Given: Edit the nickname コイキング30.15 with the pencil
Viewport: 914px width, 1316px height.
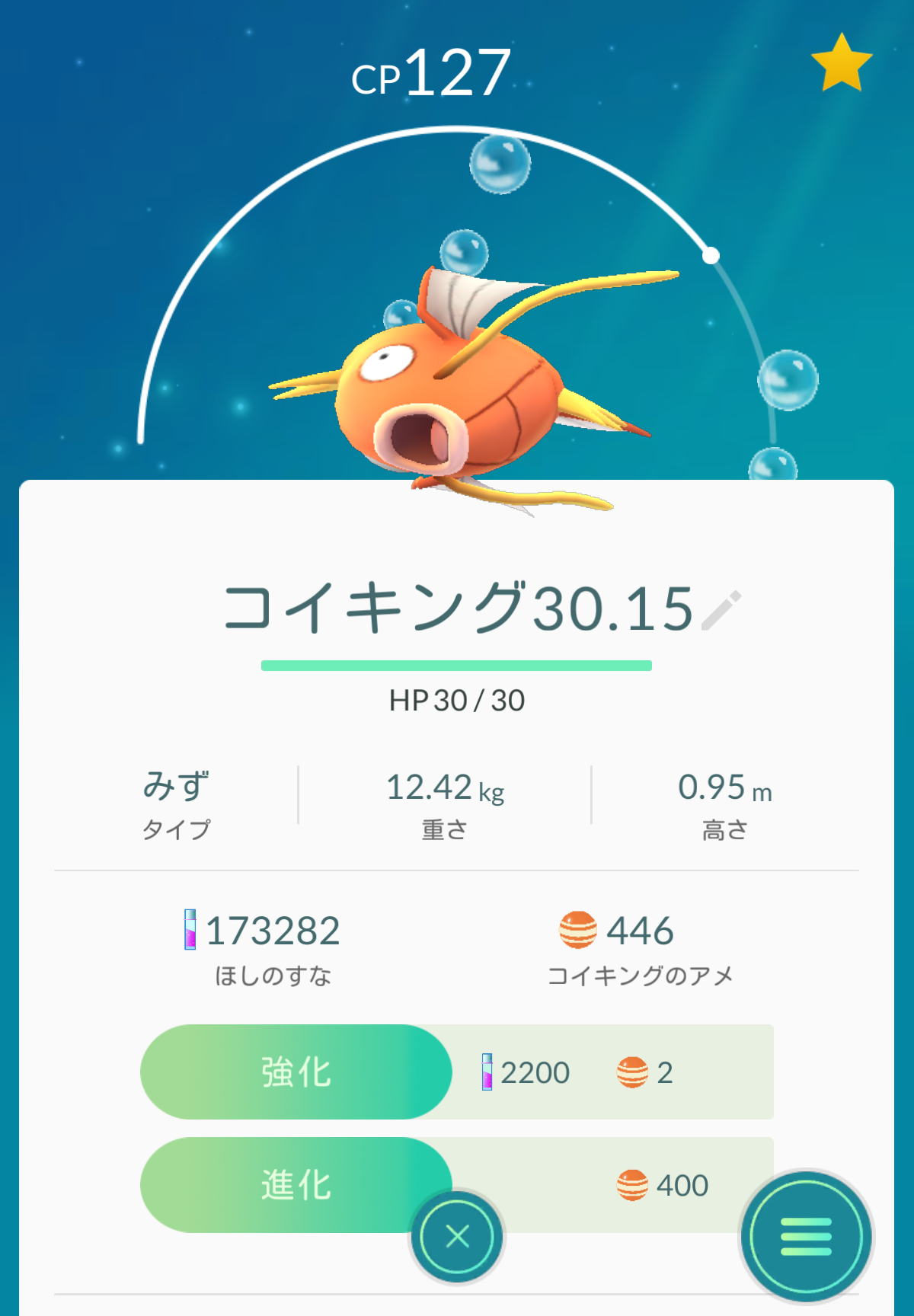Looking at the screenshot, I should [721, 610].
